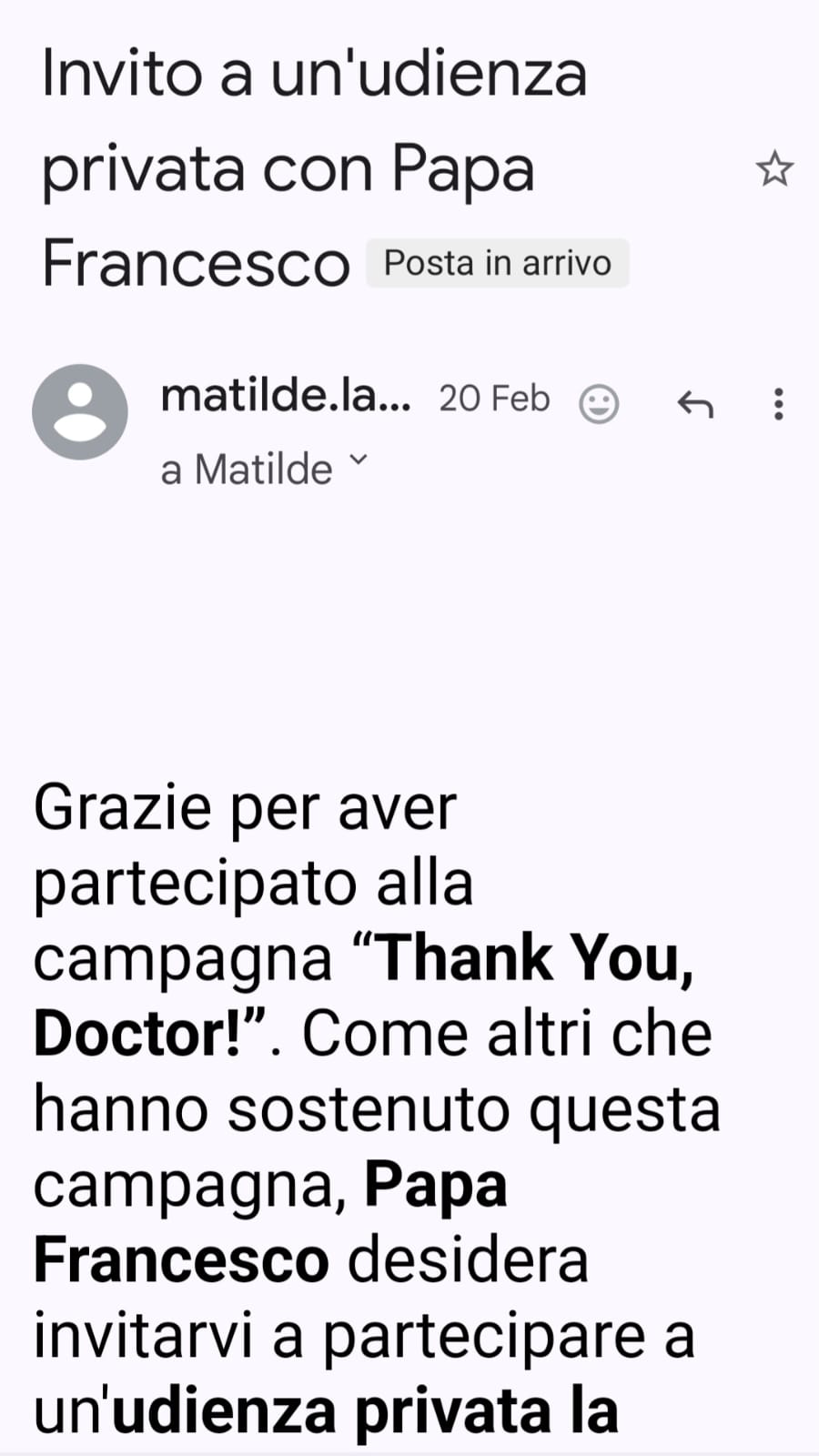Tap the 'Posta in arrivo' label chip
Viewport: 819px width, 1456px height.
(x=498, y=263)
